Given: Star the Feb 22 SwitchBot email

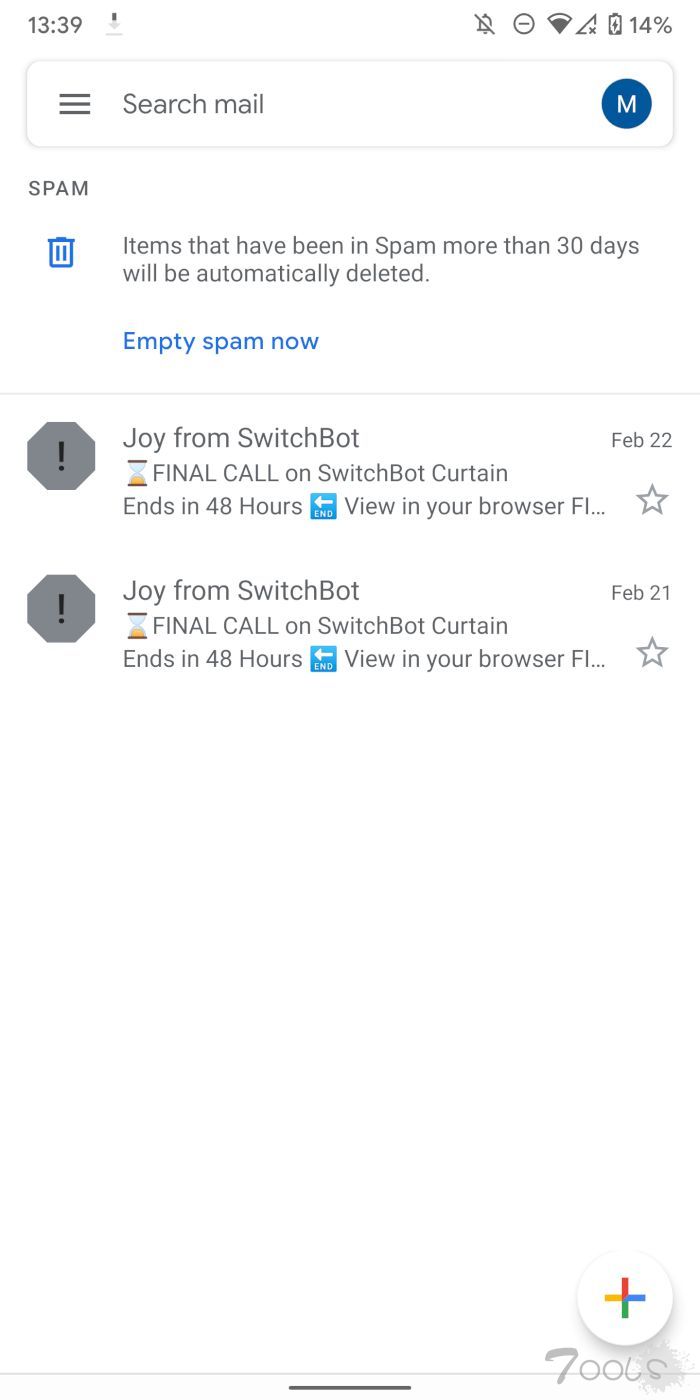Looking at the screenshot, I should [652, 500].
